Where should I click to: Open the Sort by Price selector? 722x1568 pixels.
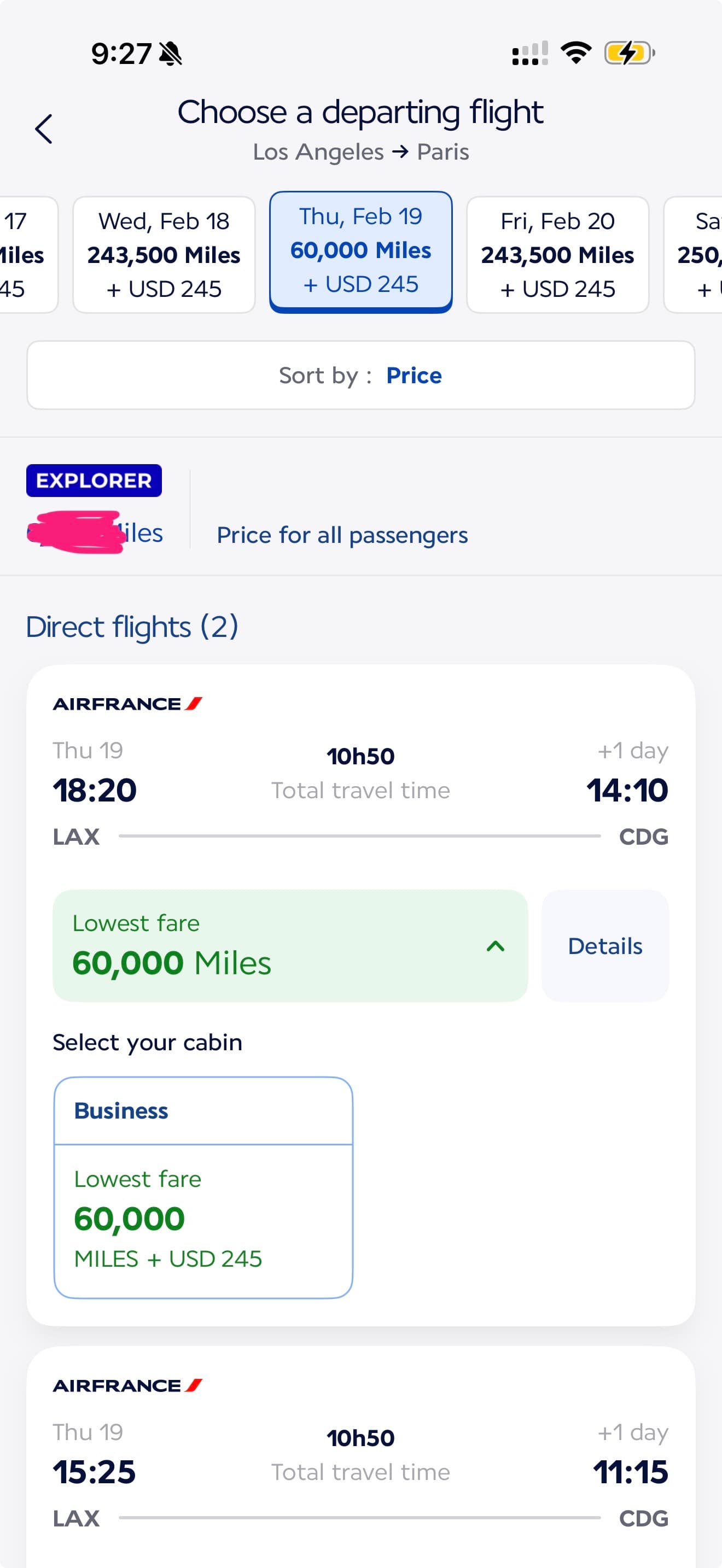360,375
